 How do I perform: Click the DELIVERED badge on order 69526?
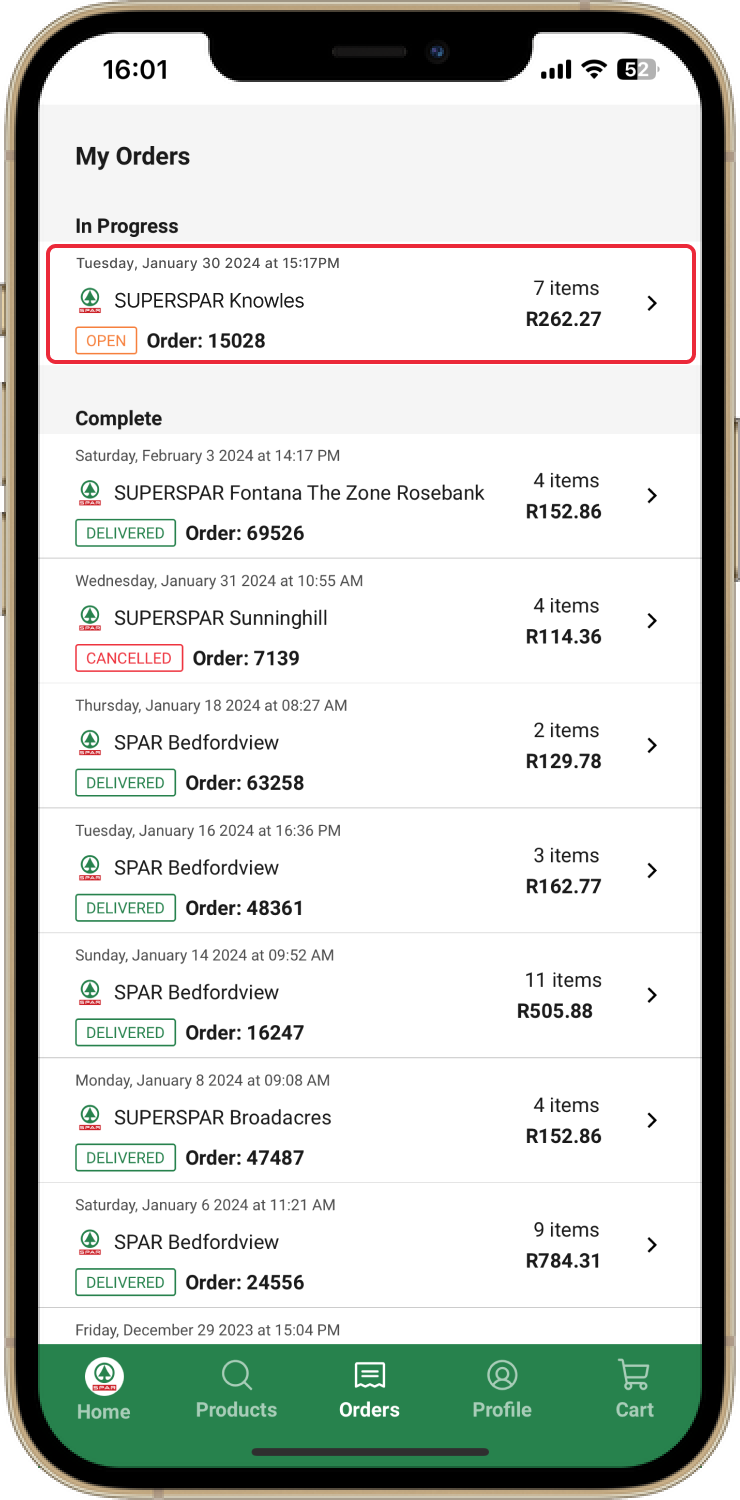[125, 532]
